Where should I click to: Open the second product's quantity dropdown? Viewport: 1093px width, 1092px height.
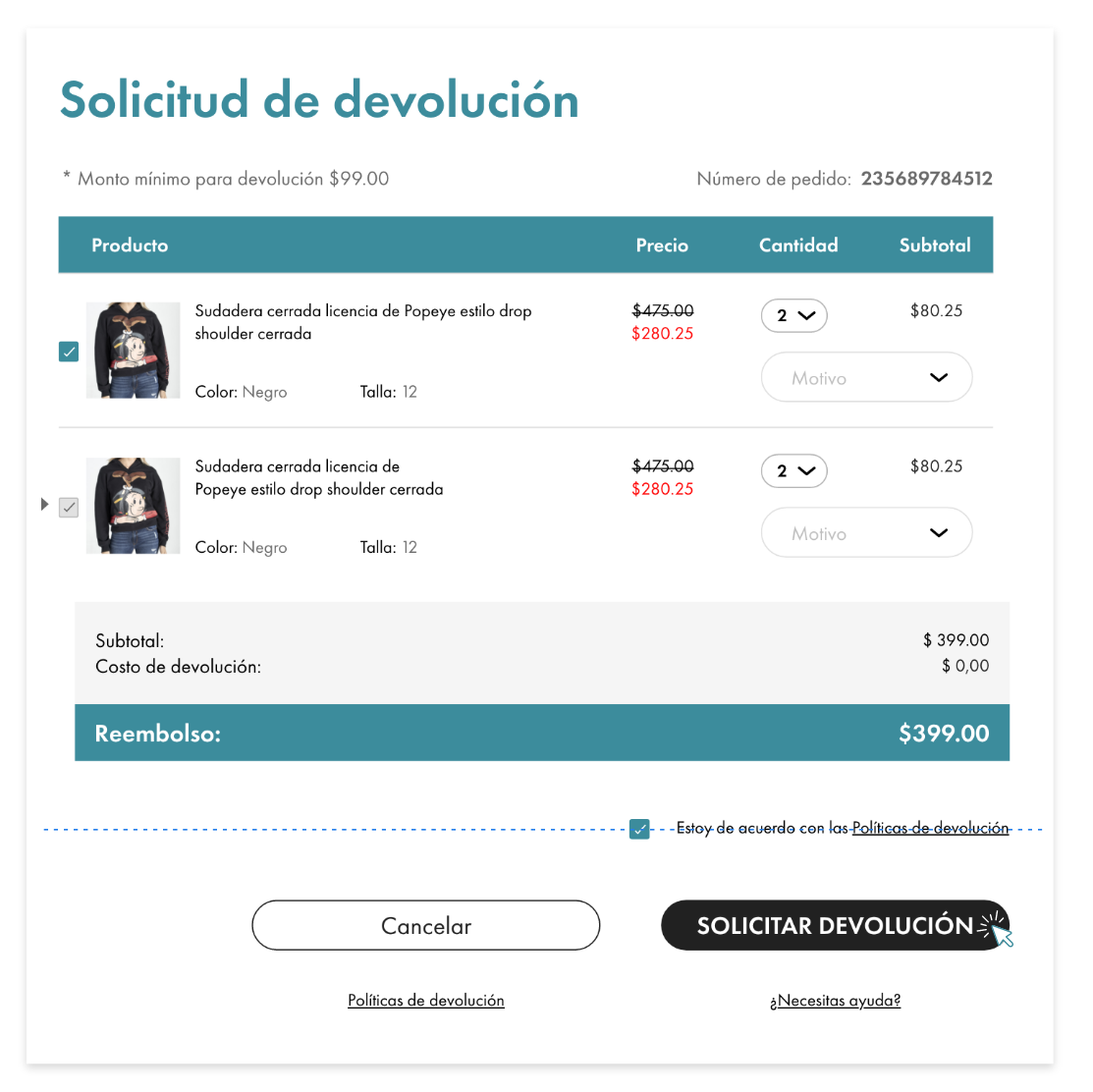click(793, 471)
